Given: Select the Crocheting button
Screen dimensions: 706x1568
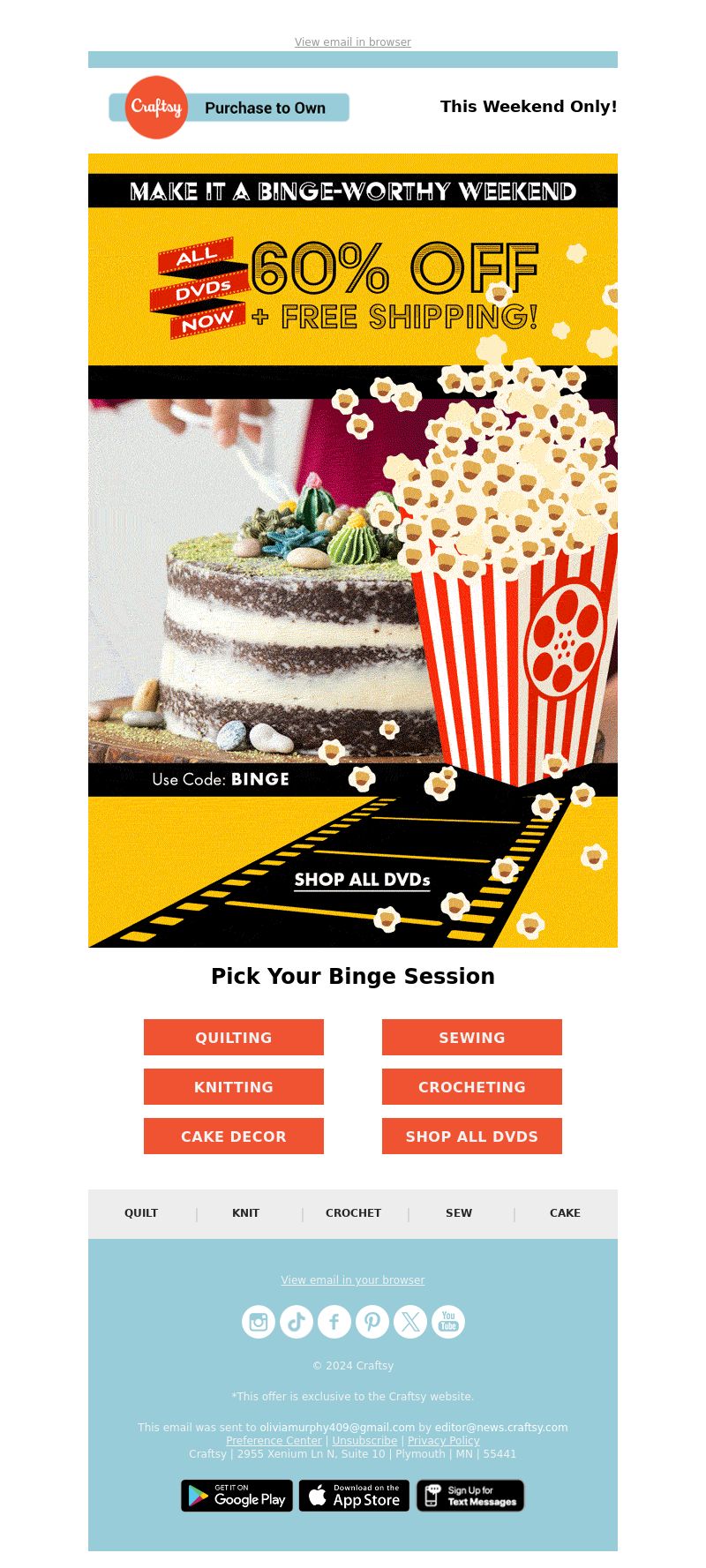Looking at the screenshot, I should (x=471, y=1087).
